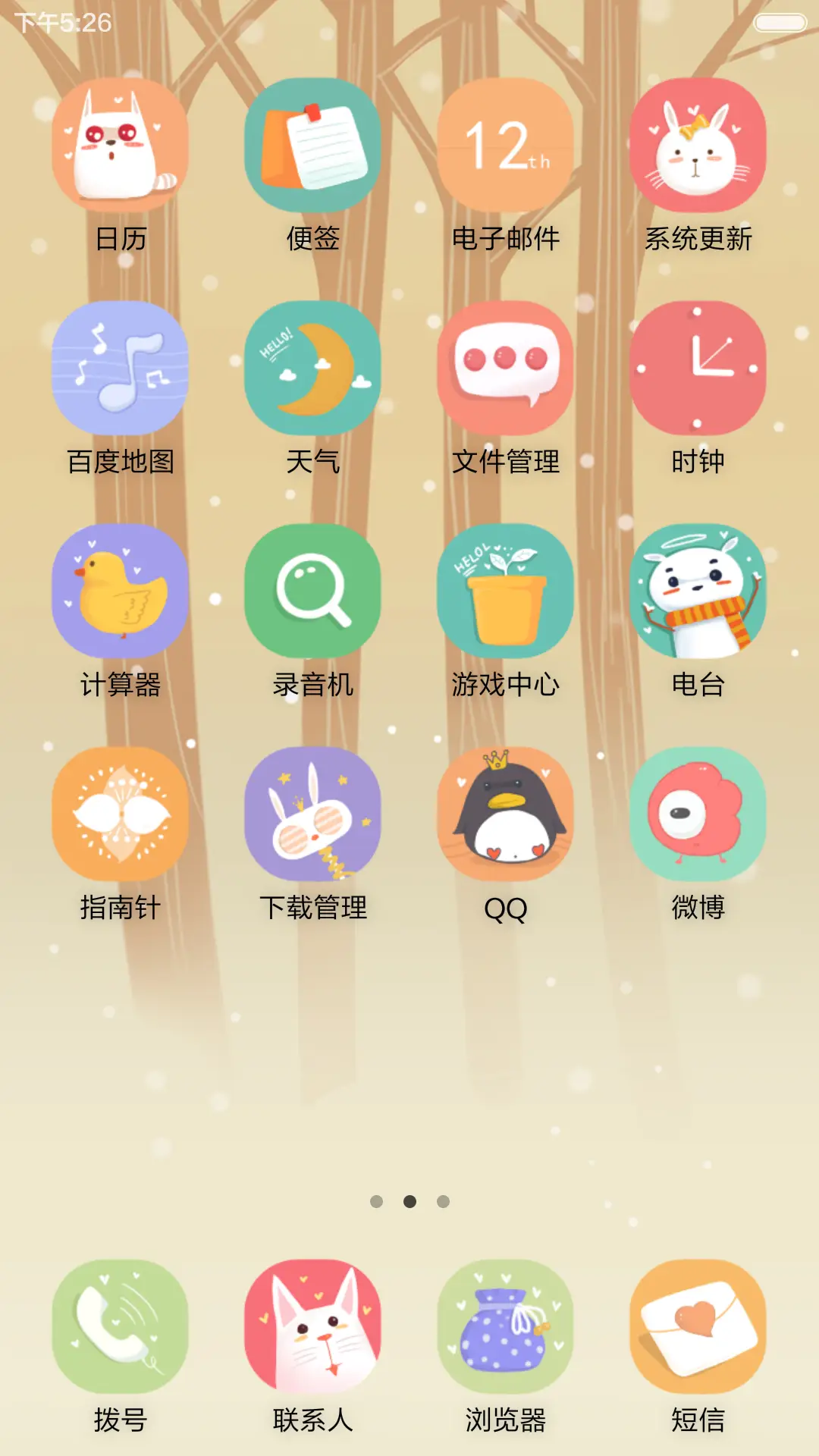Listen to the 电台 radio
This screenshot has width=819, height=1456.
tap(699, 593)
